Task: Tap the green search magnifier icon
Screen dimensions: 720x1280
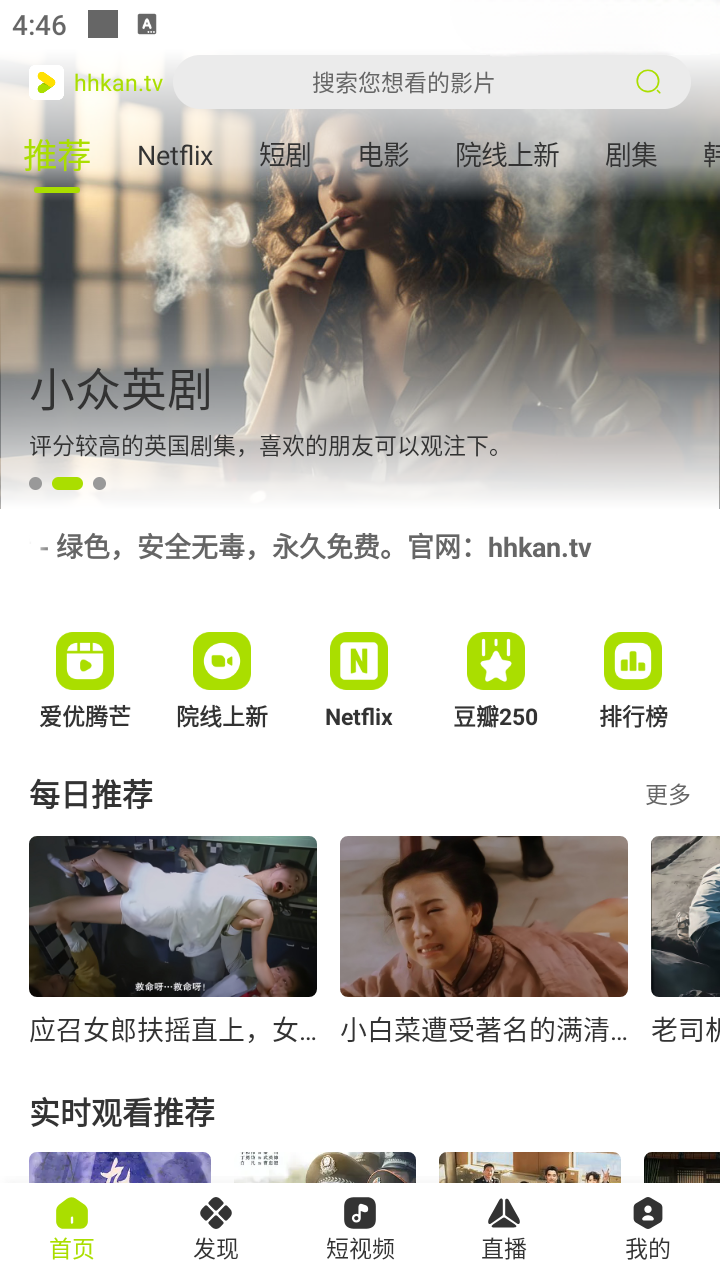Action: tap(649, 82)
